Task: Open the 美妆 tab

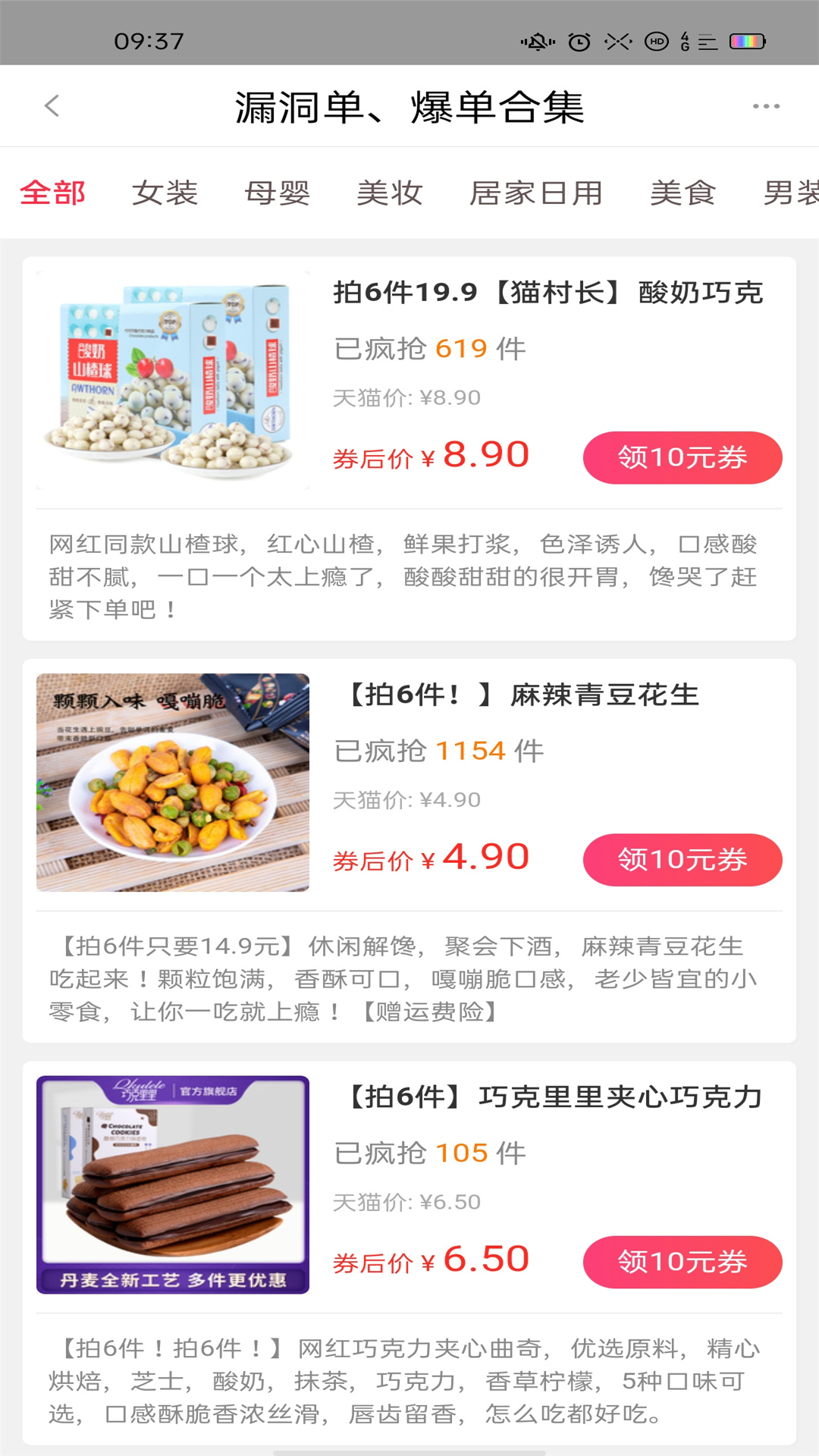Action: (390, 193)
